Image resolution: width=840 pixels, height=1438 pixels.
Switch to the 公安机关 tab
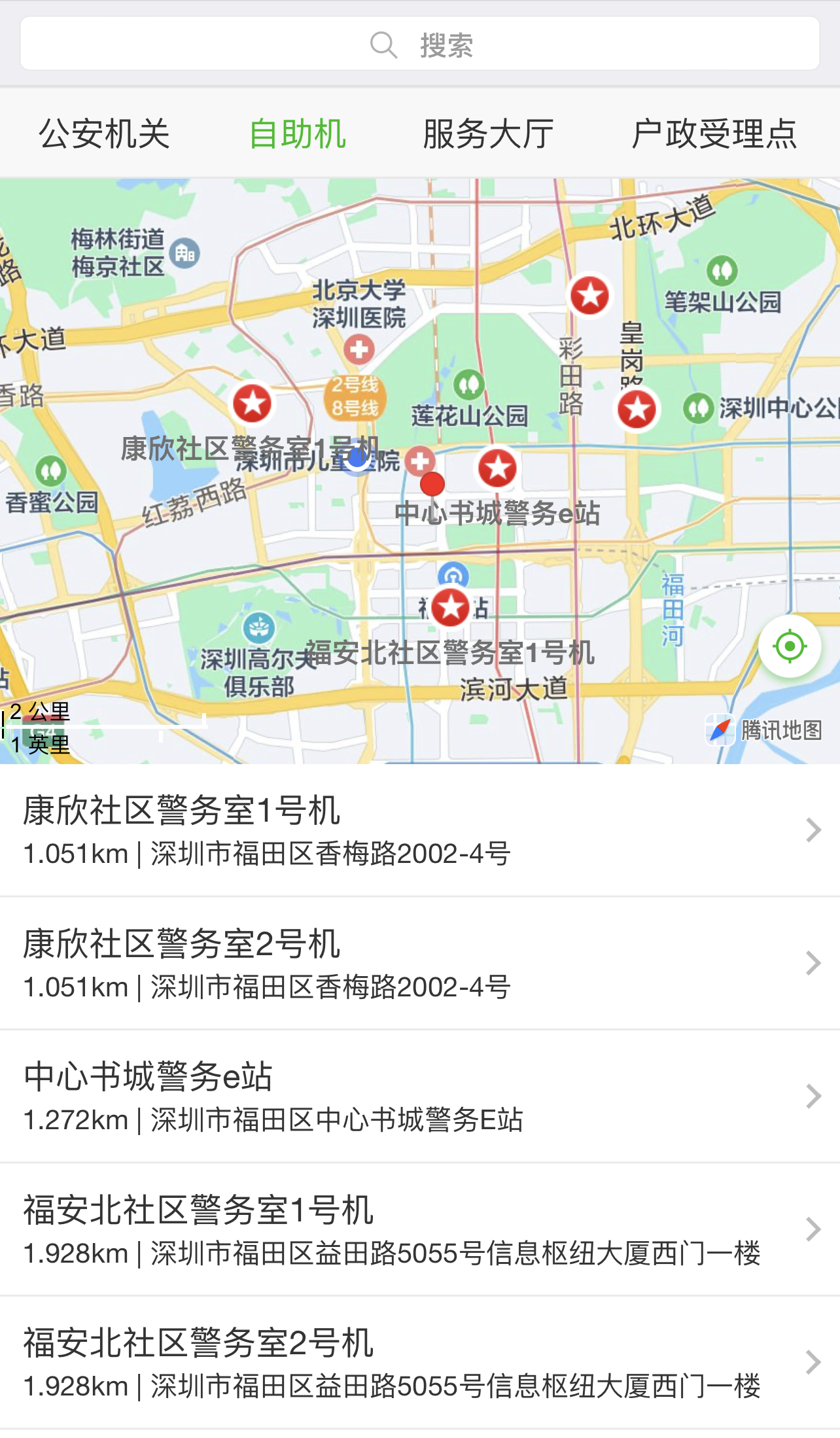point(105,134)
